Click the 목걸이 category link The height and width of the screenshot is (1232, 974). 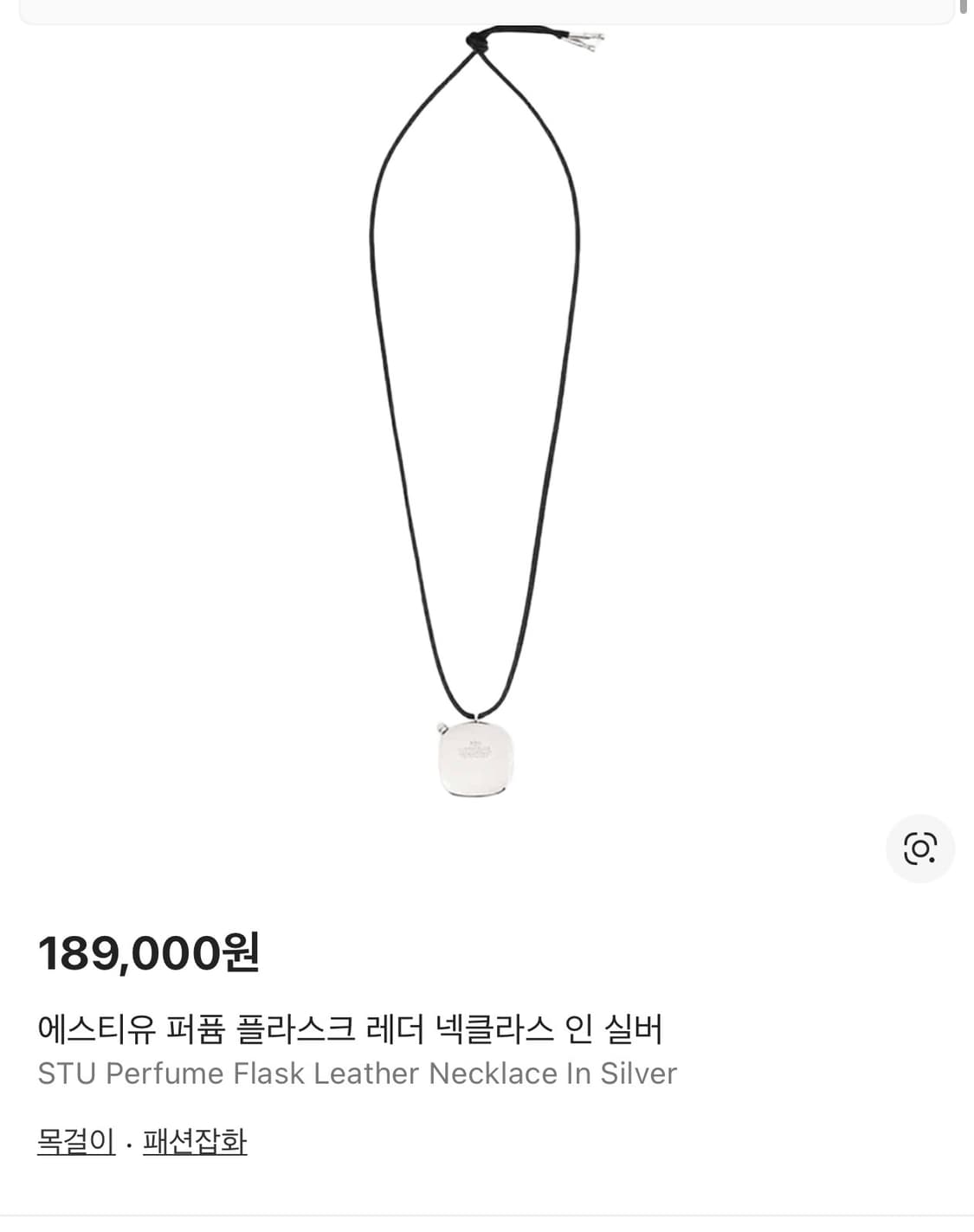[x=74, y=1142]
